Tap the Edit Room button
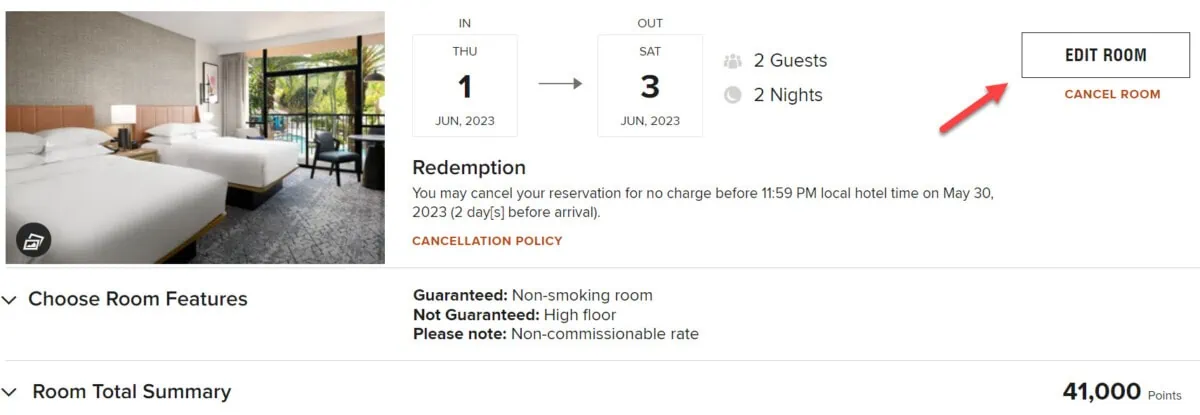 [x=1105, y=55]
